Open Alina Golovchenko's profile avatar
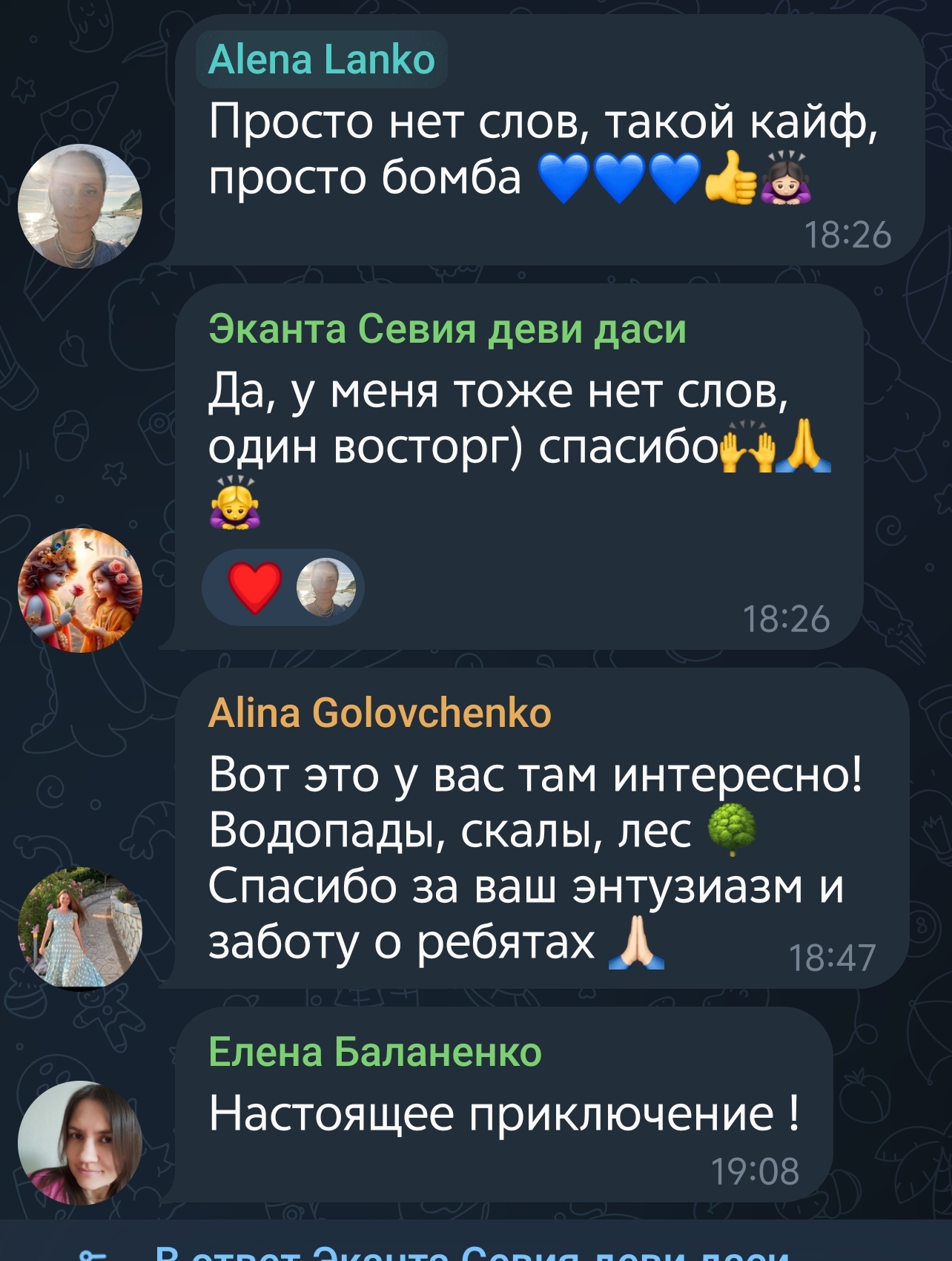The height and width of the screenshot is (1261, 952). (x=80, y=928)
